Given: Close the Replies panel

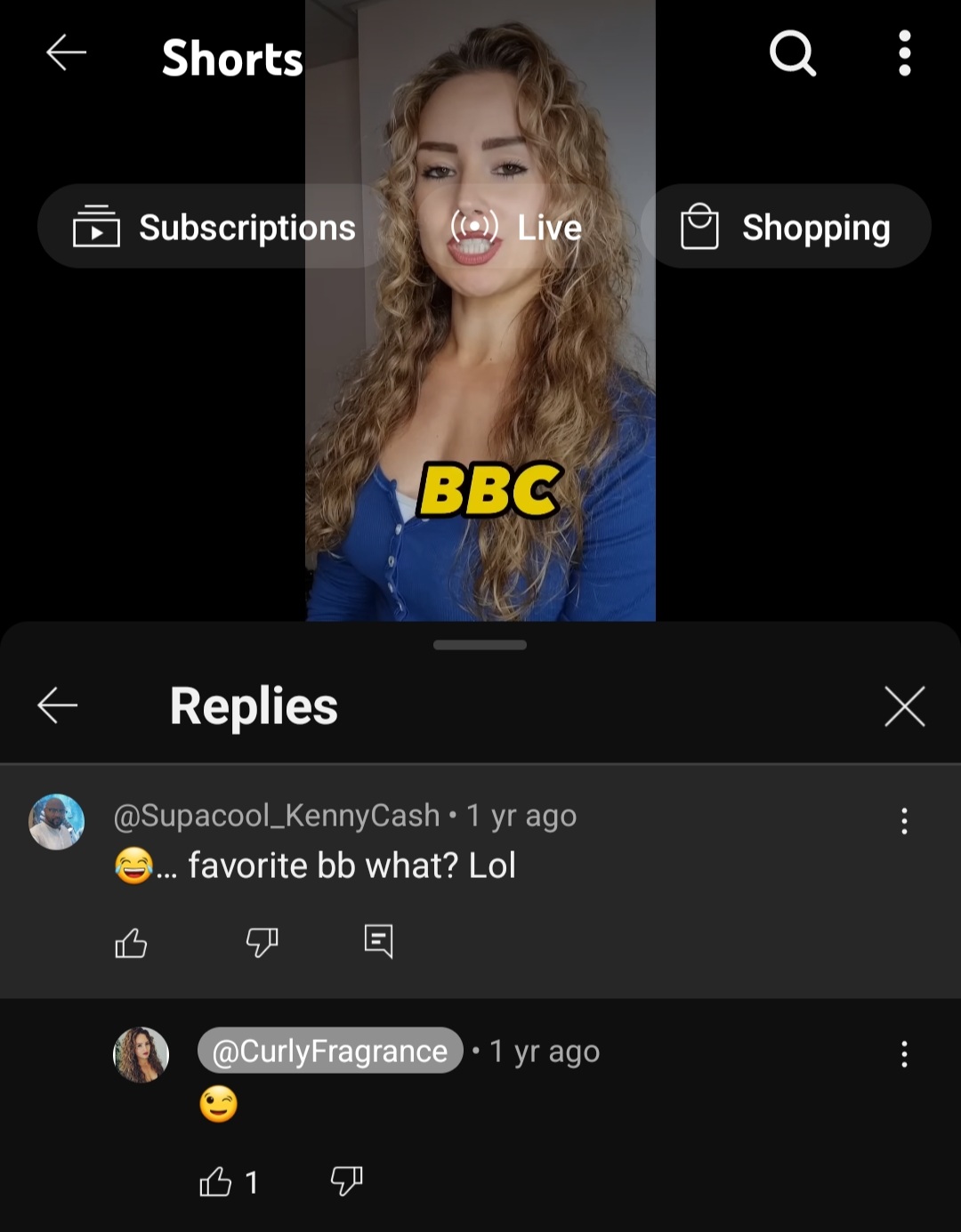Looking at the screenshot, I should [x=904, y=706].
